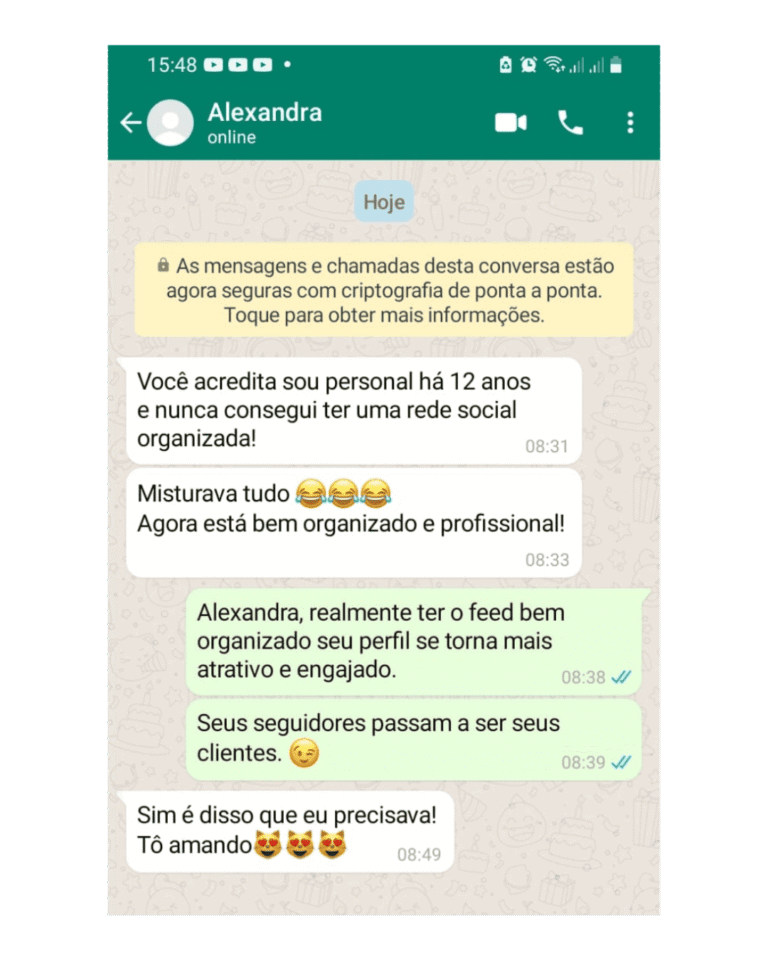Select the Hoje date divider
Screen dimensions: 768x960
384,201
